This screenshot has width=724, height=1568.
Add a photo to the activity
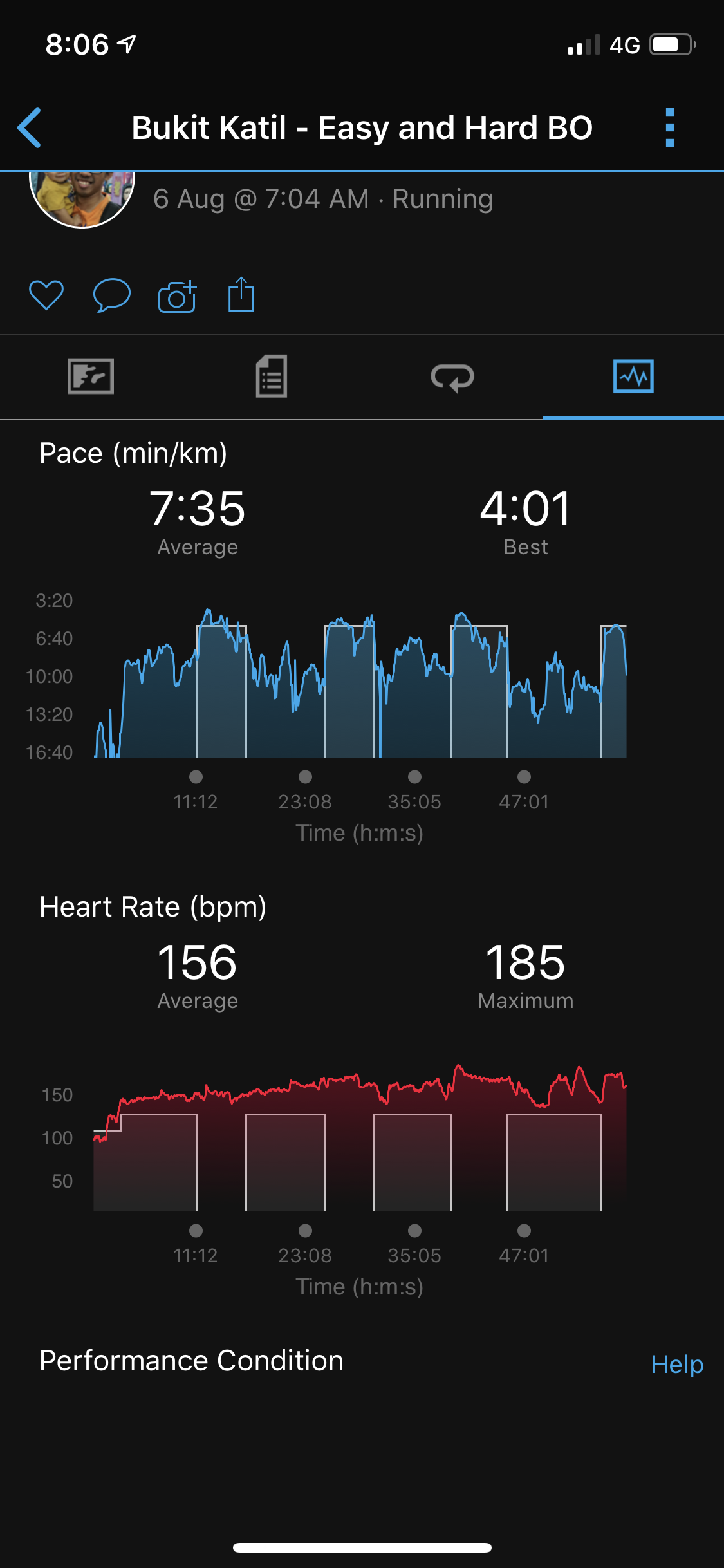pos(177,297)
